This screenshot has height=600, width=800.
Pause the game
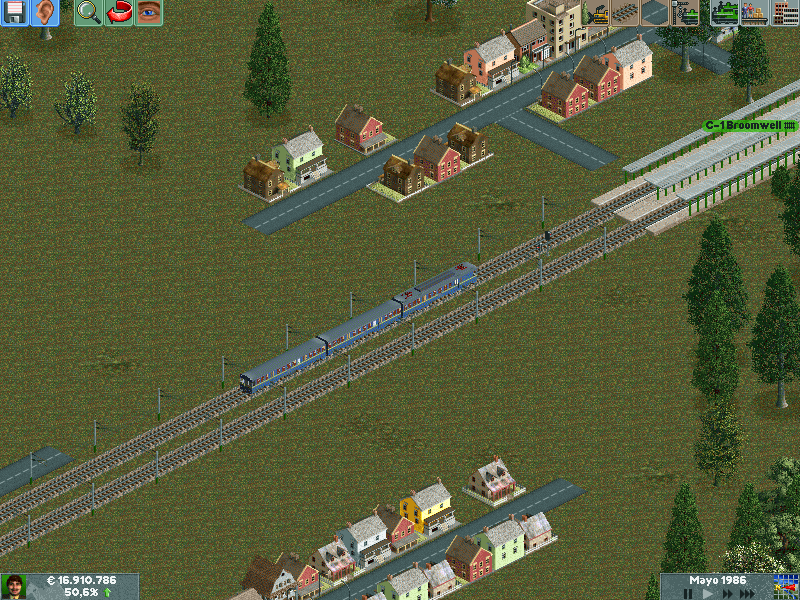(688, 593)
